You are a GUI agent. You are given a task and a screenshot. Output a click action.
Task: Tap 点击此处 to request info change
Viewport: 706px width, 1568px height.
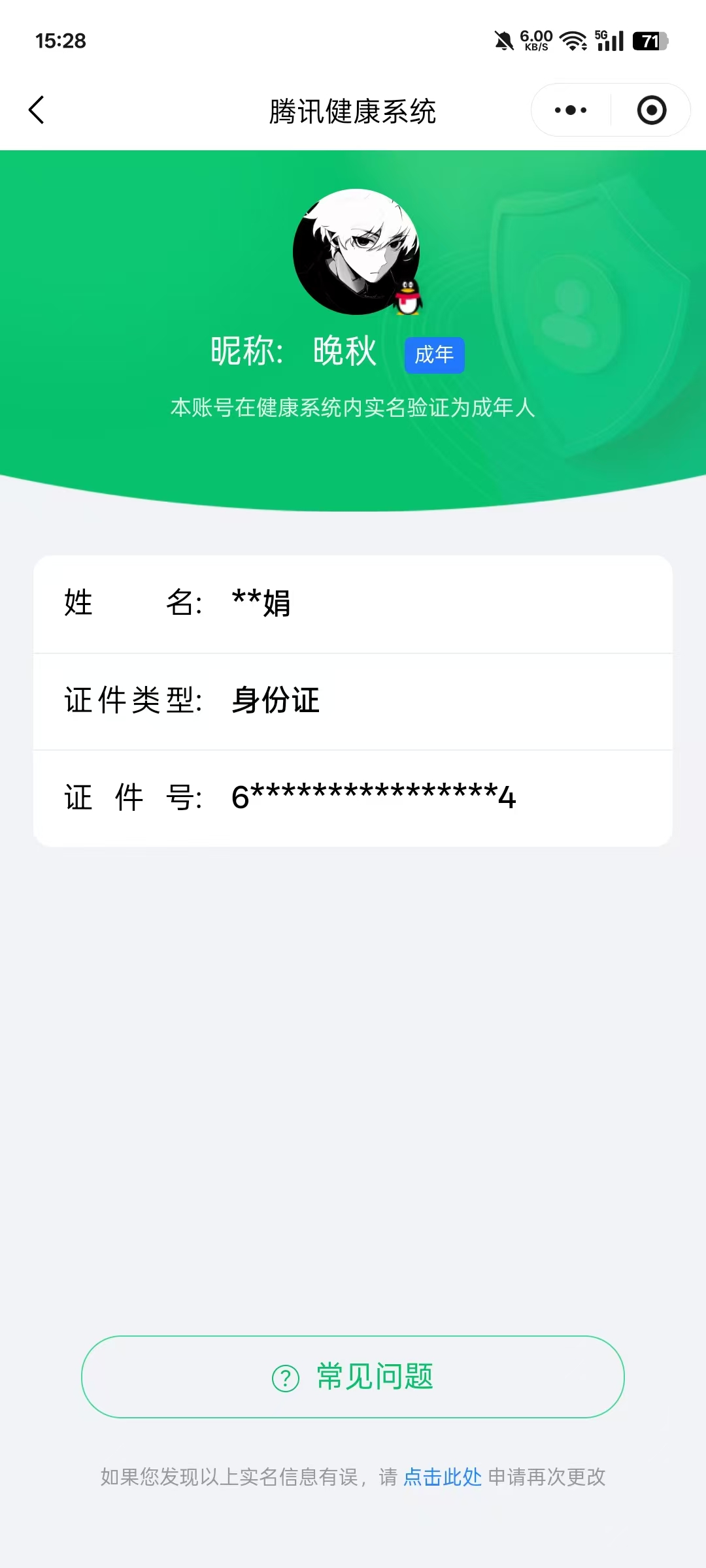442,1477
